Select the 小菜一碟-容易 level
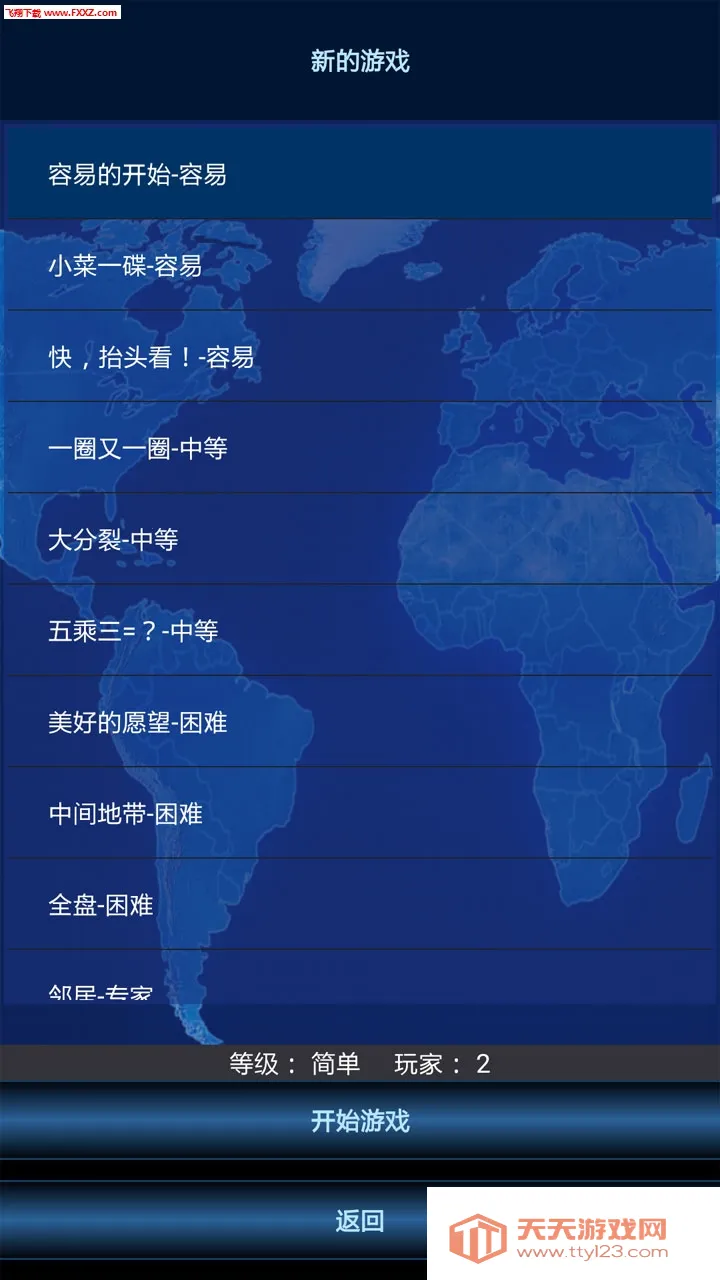Viewport: 720px width, 1280px height. tap(360, 266)
